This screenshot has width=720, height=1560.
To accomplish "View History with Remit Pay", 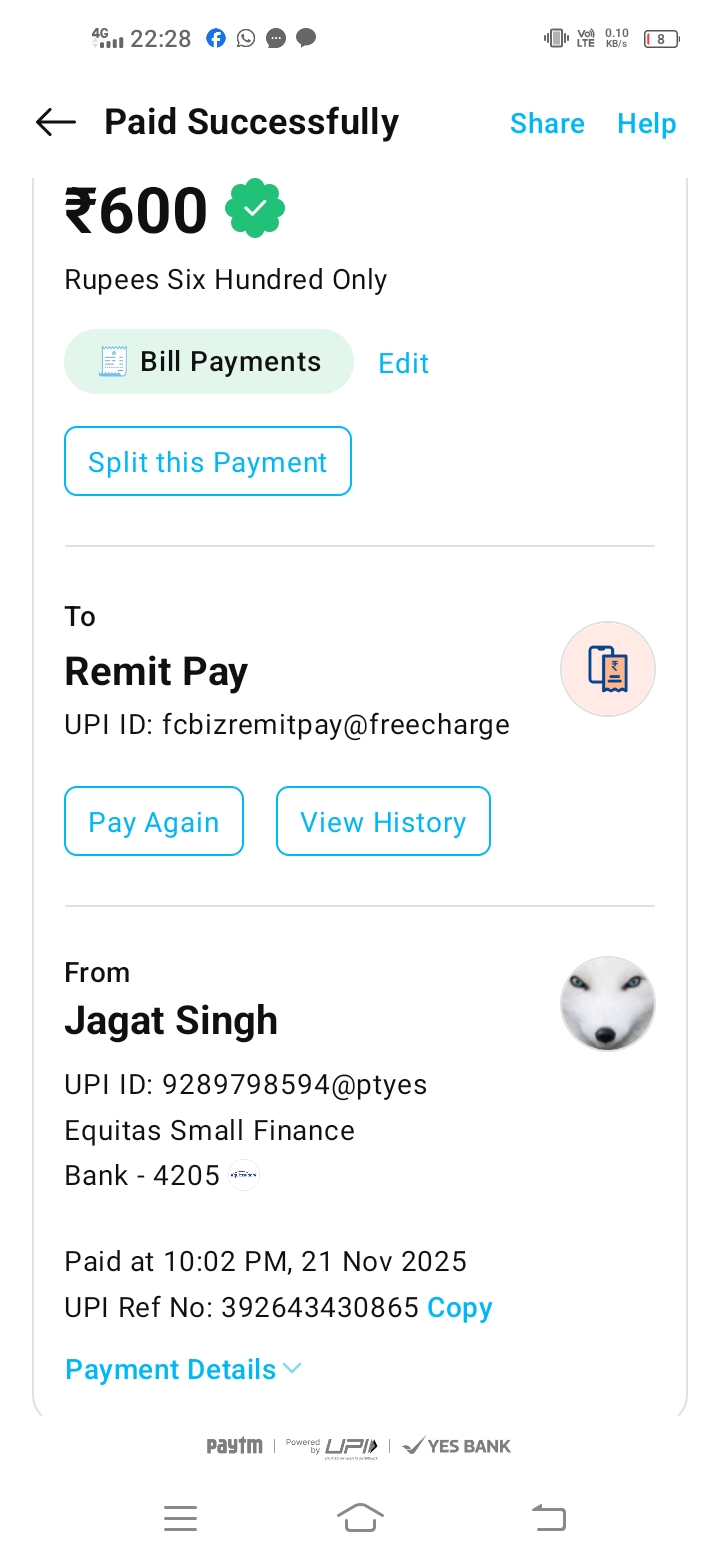I will [x=383, y=822].
